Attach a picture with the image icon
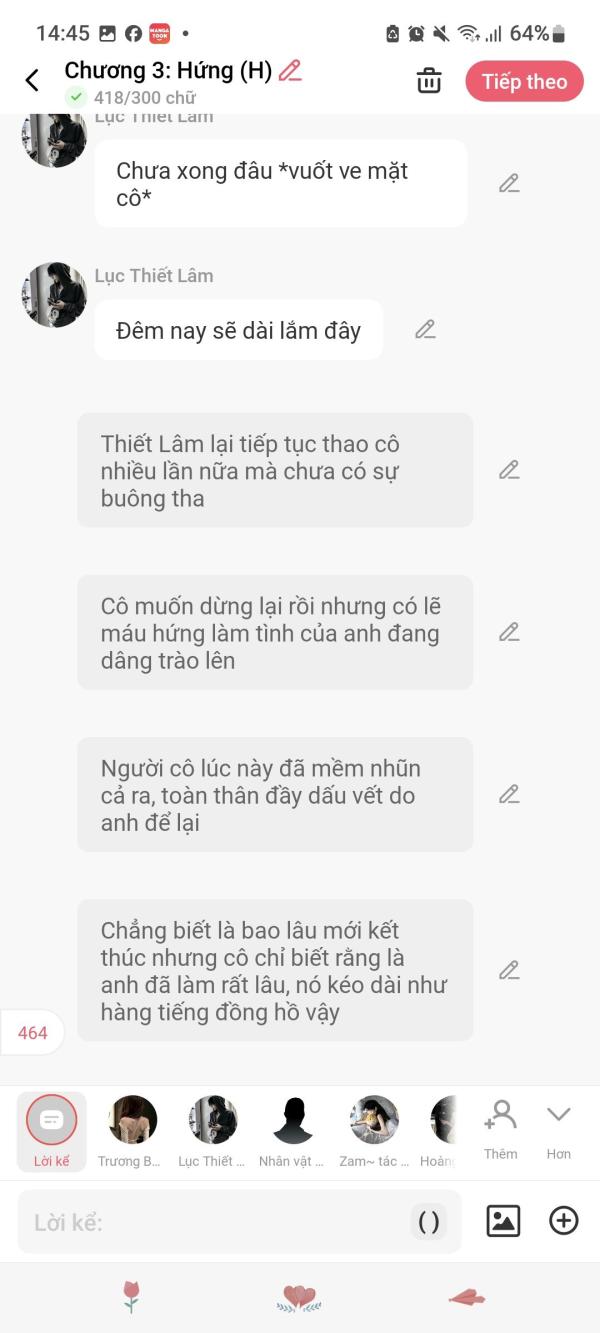Viewport: 600px width, 1333px height. [503, 1220]
